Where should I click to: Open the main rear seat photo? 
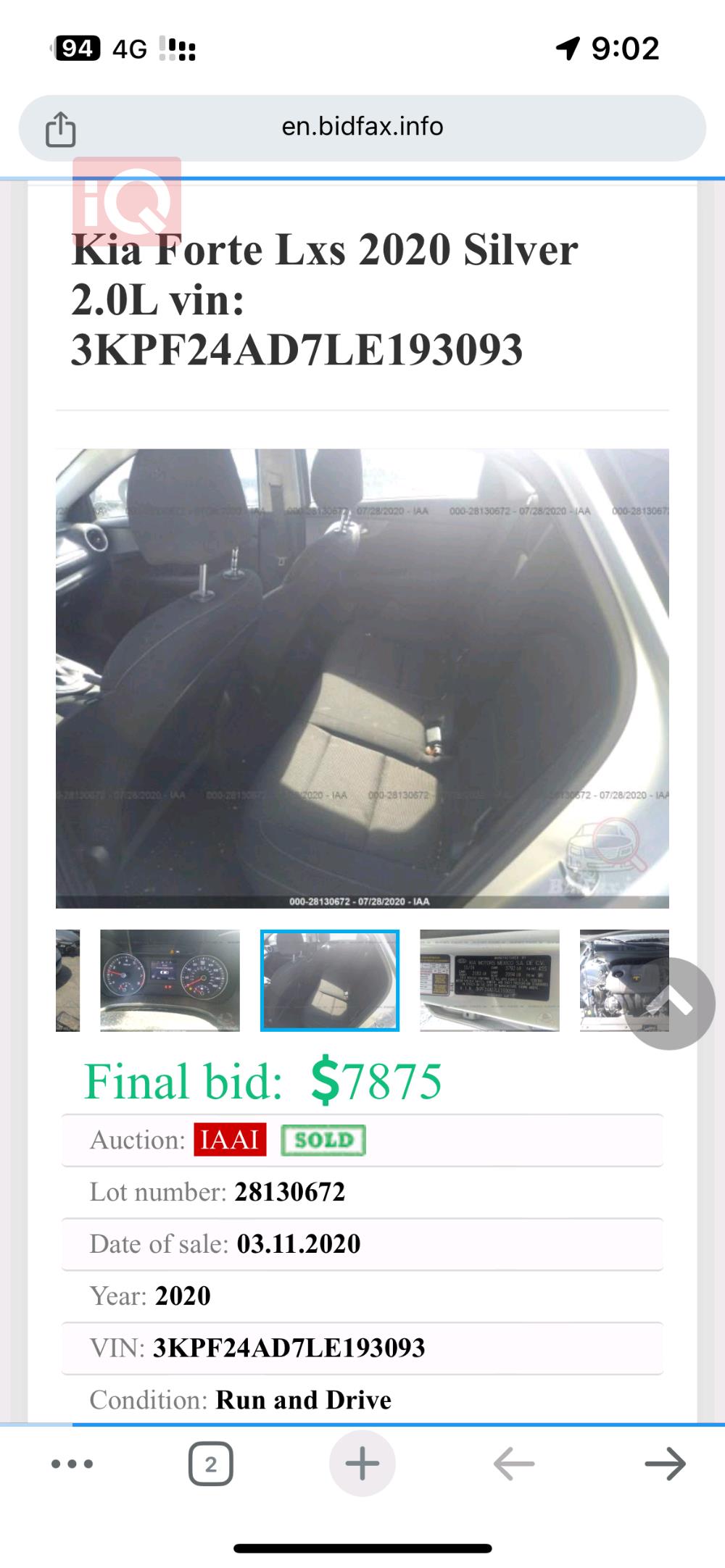coord(362,677)
